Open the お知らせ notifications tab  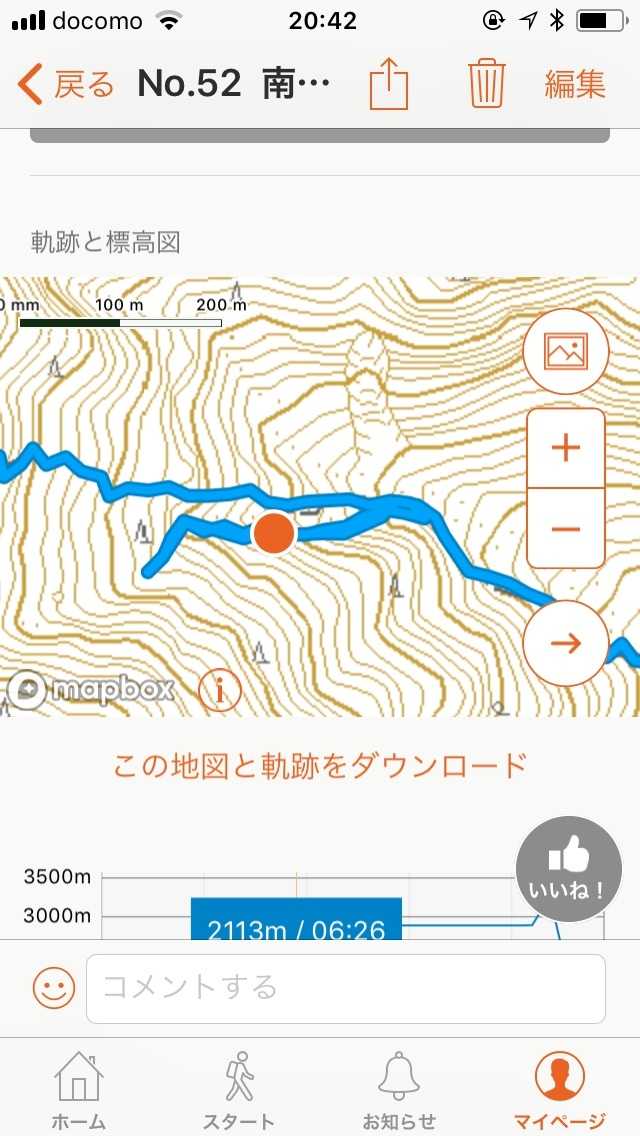[x=399, y=1089]
